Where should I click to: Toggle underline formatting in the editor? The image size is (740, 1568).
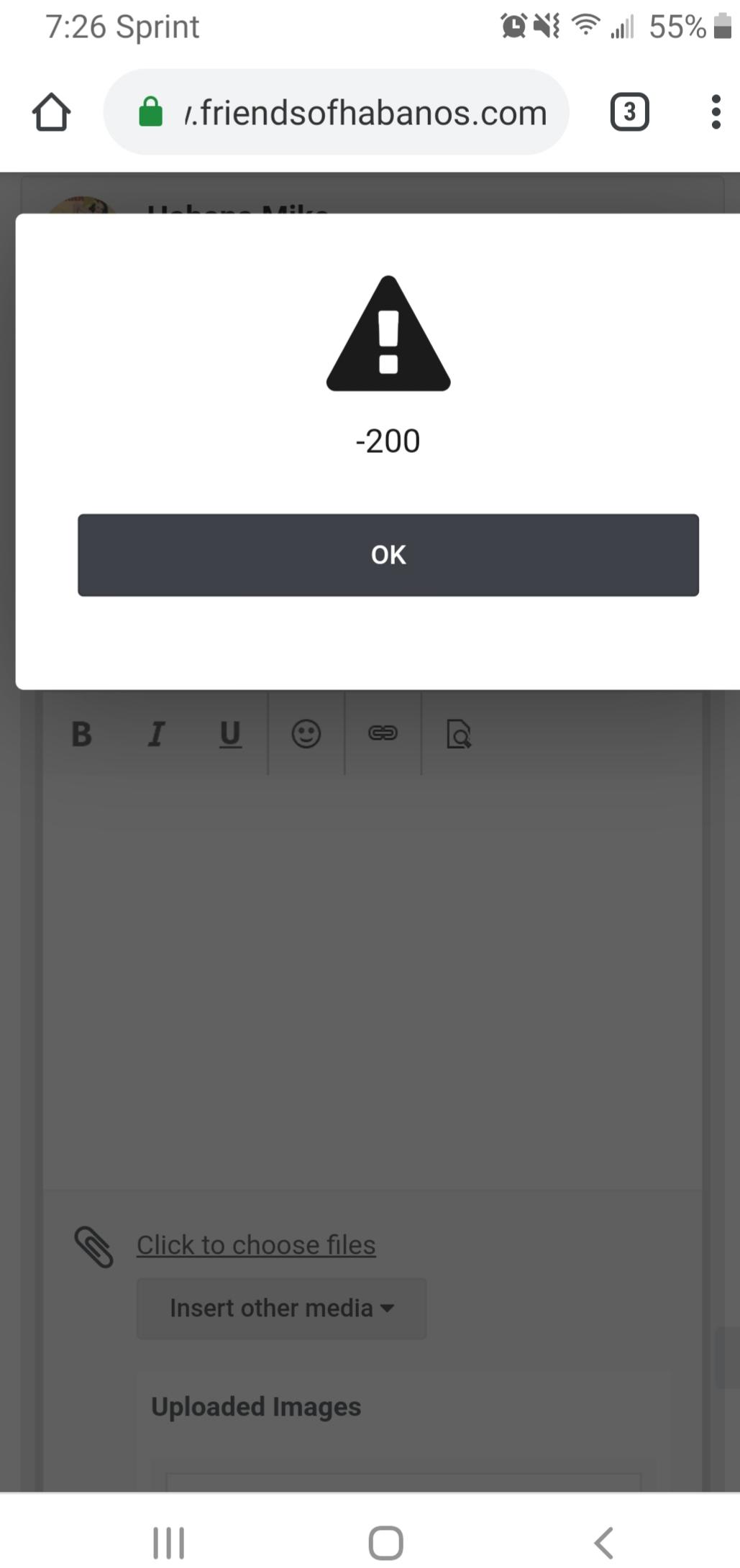pyautogui.click(x=230, y=734)
